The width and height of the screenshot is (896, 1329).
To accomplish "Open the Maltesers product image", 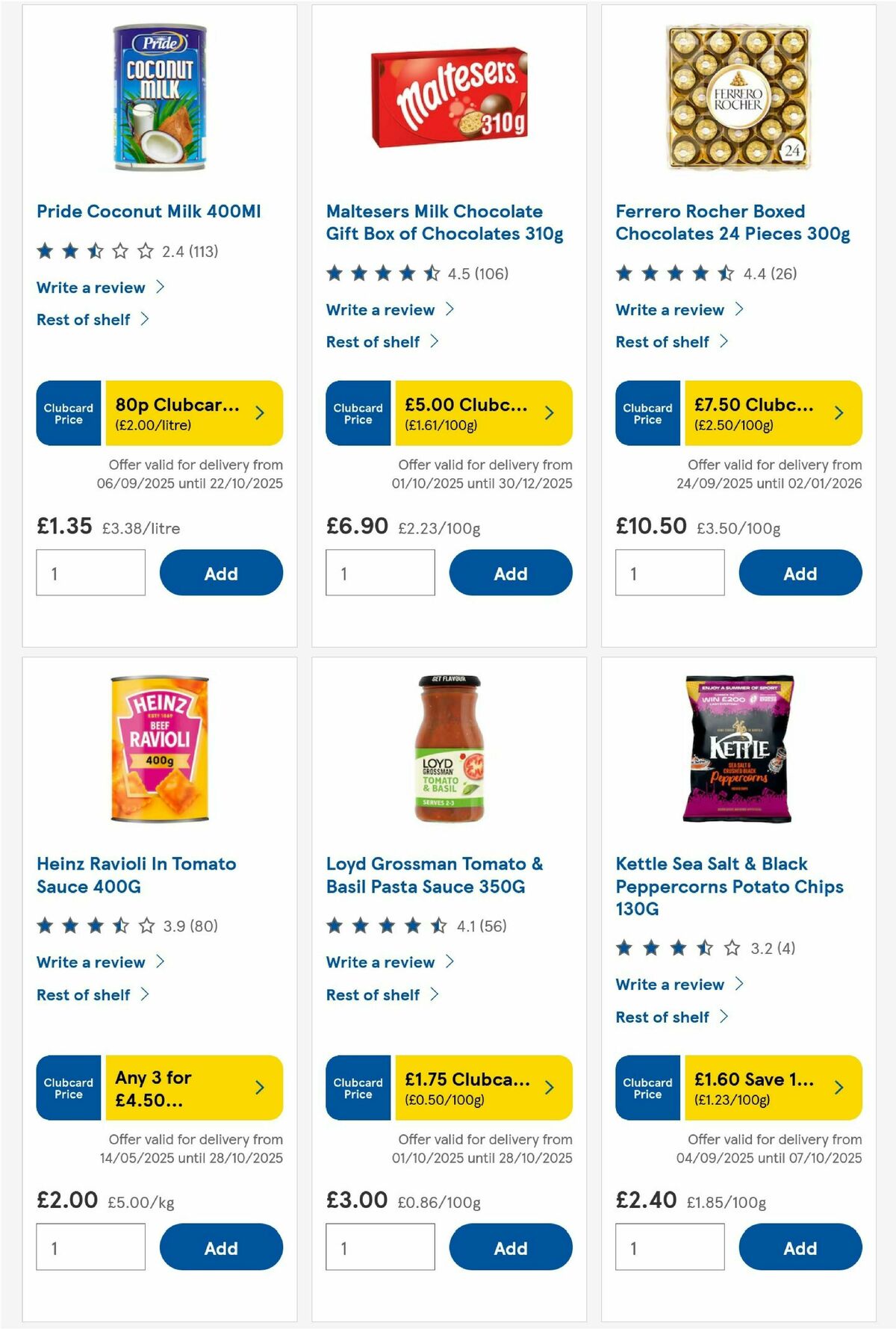I will (x=447, y=97).
